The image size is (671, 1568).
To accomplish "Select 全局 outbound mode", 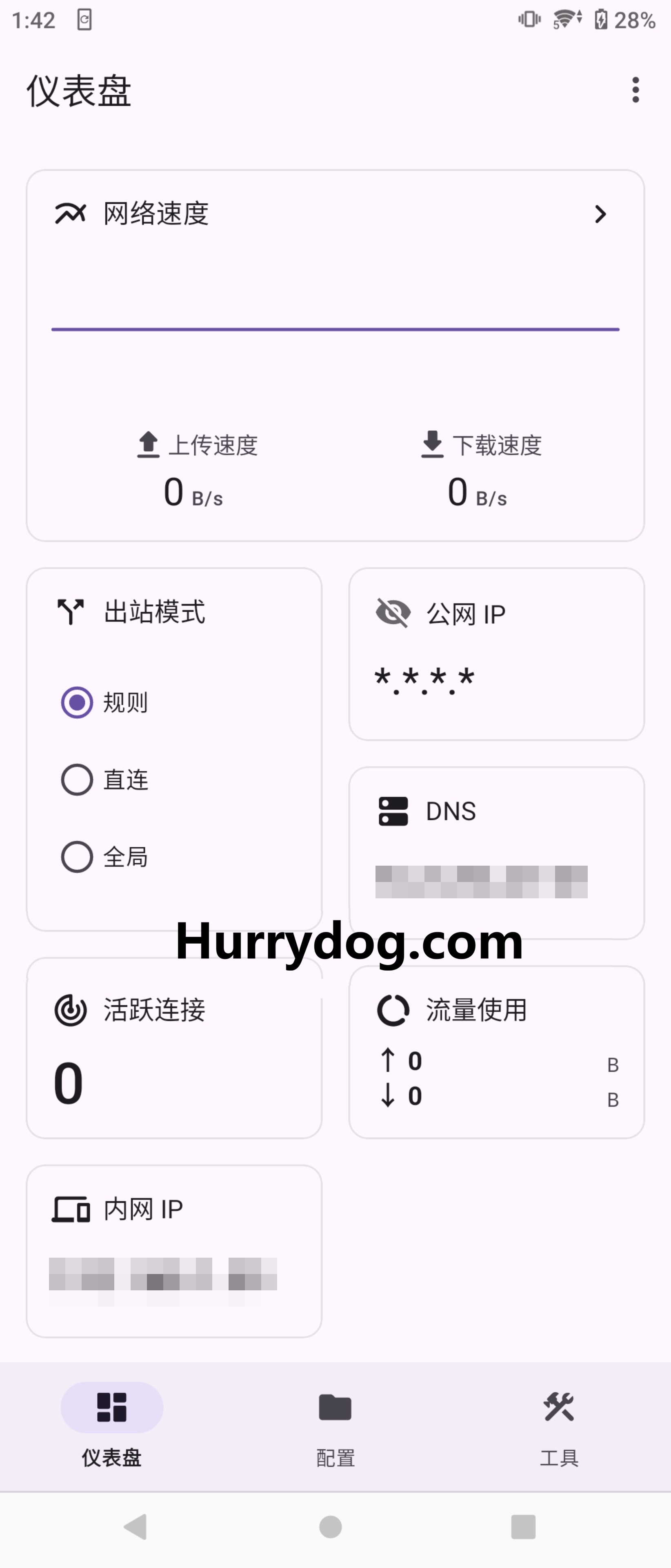I will (77, 857).
